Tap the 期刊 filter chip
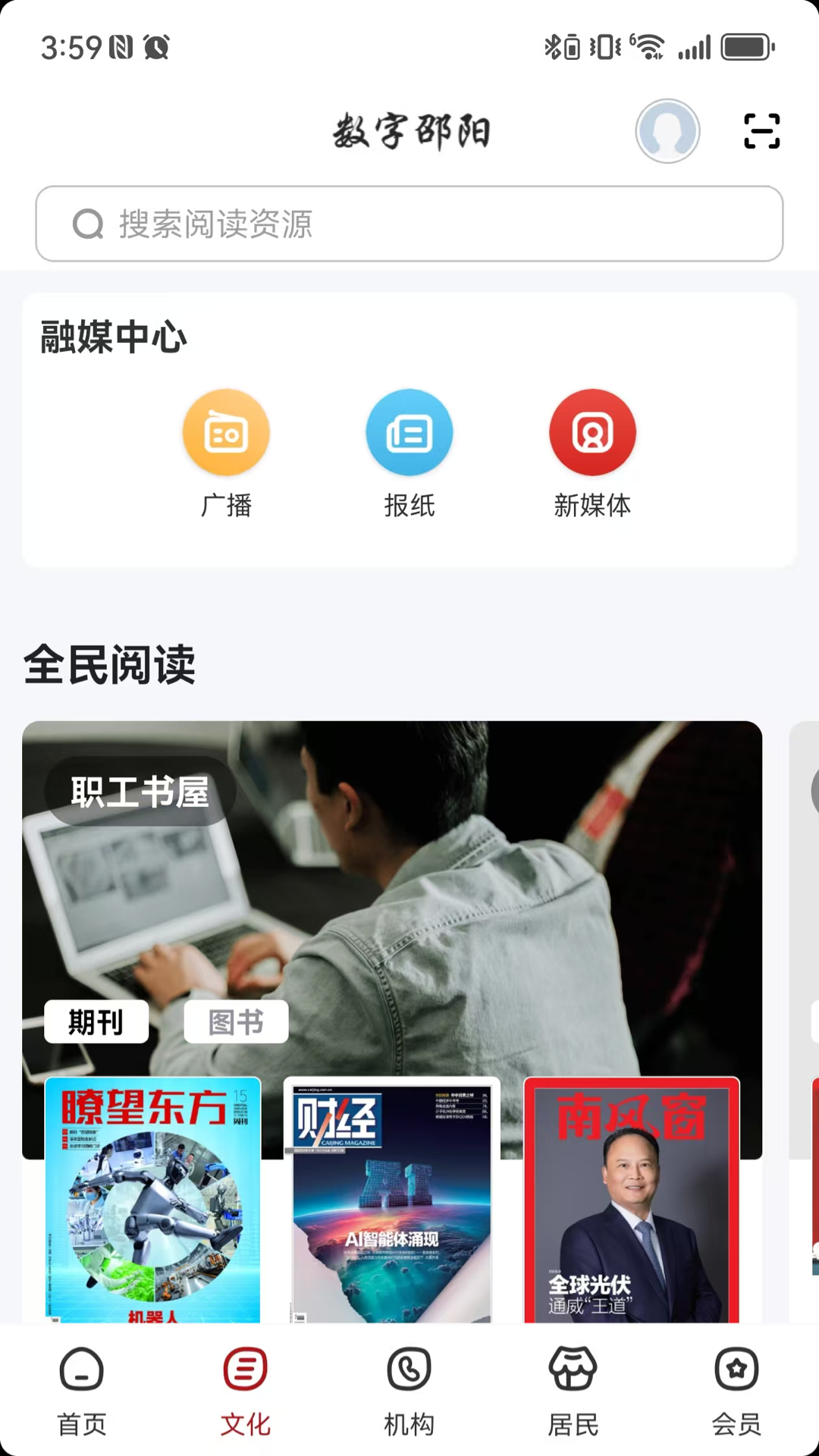 (x=96, y=1021)
